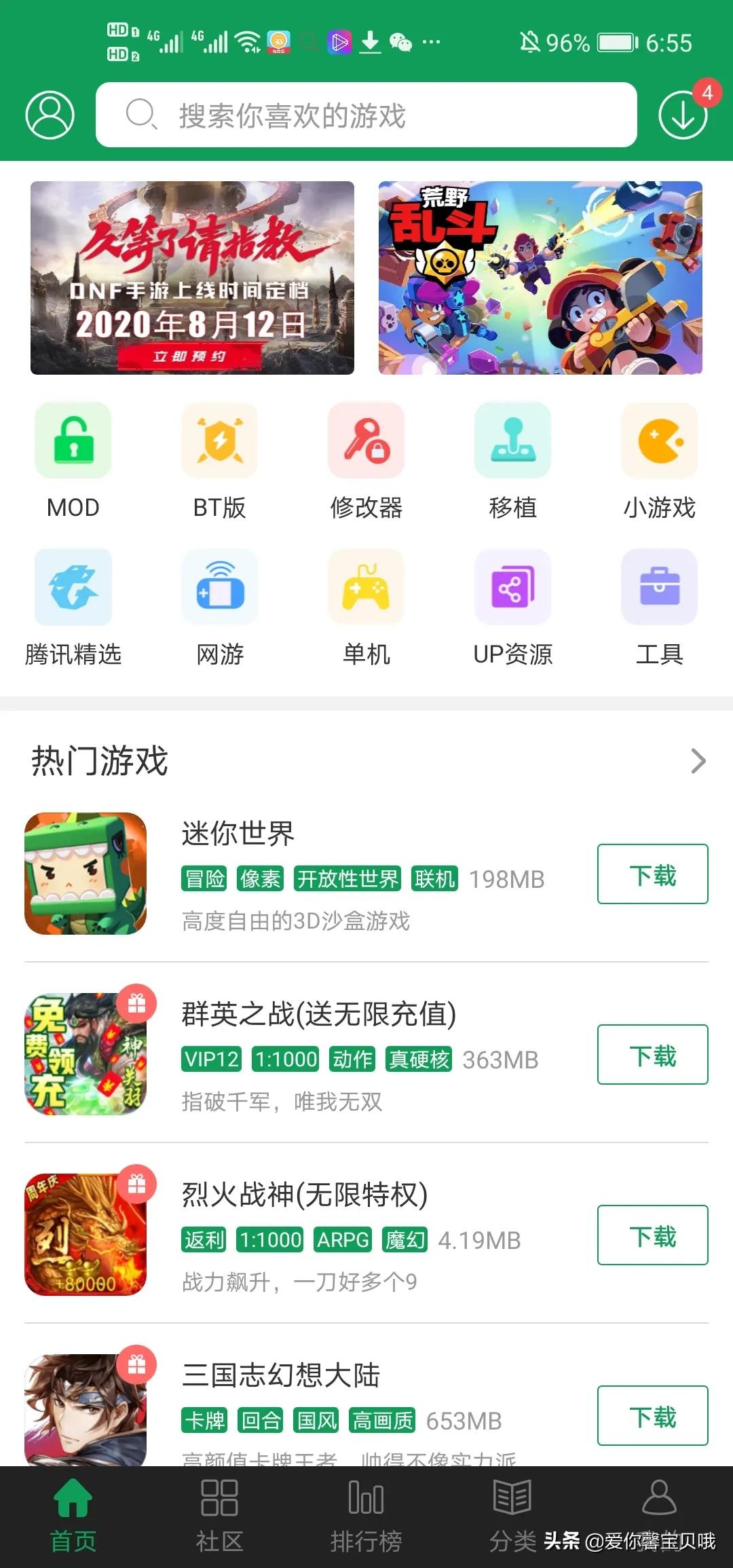Open the downloads manager icon
This screenshot has width=733, height=1568.
683,115
